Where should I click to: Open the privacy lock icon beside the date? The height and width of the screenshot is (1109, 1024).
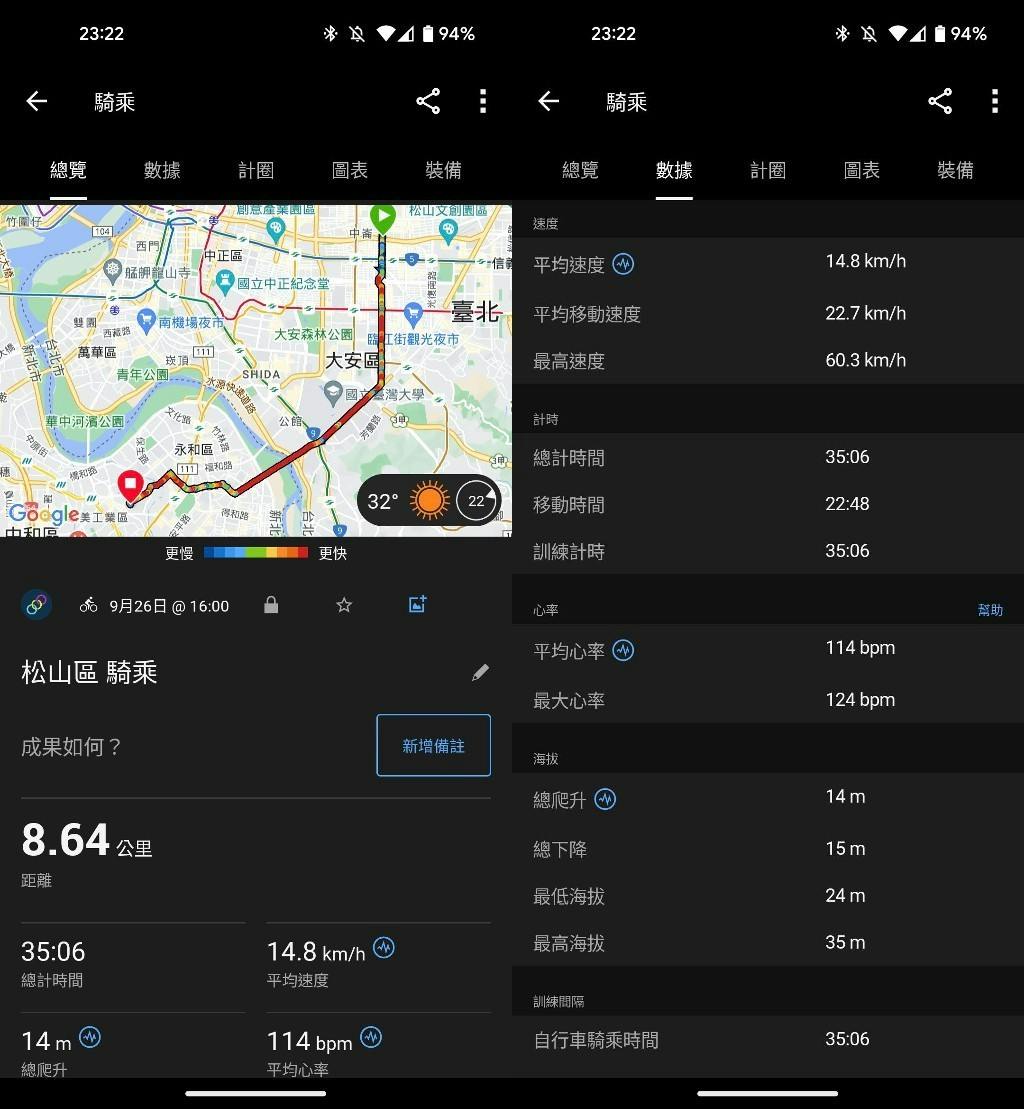pyautogui.click(x=271, y=605)
